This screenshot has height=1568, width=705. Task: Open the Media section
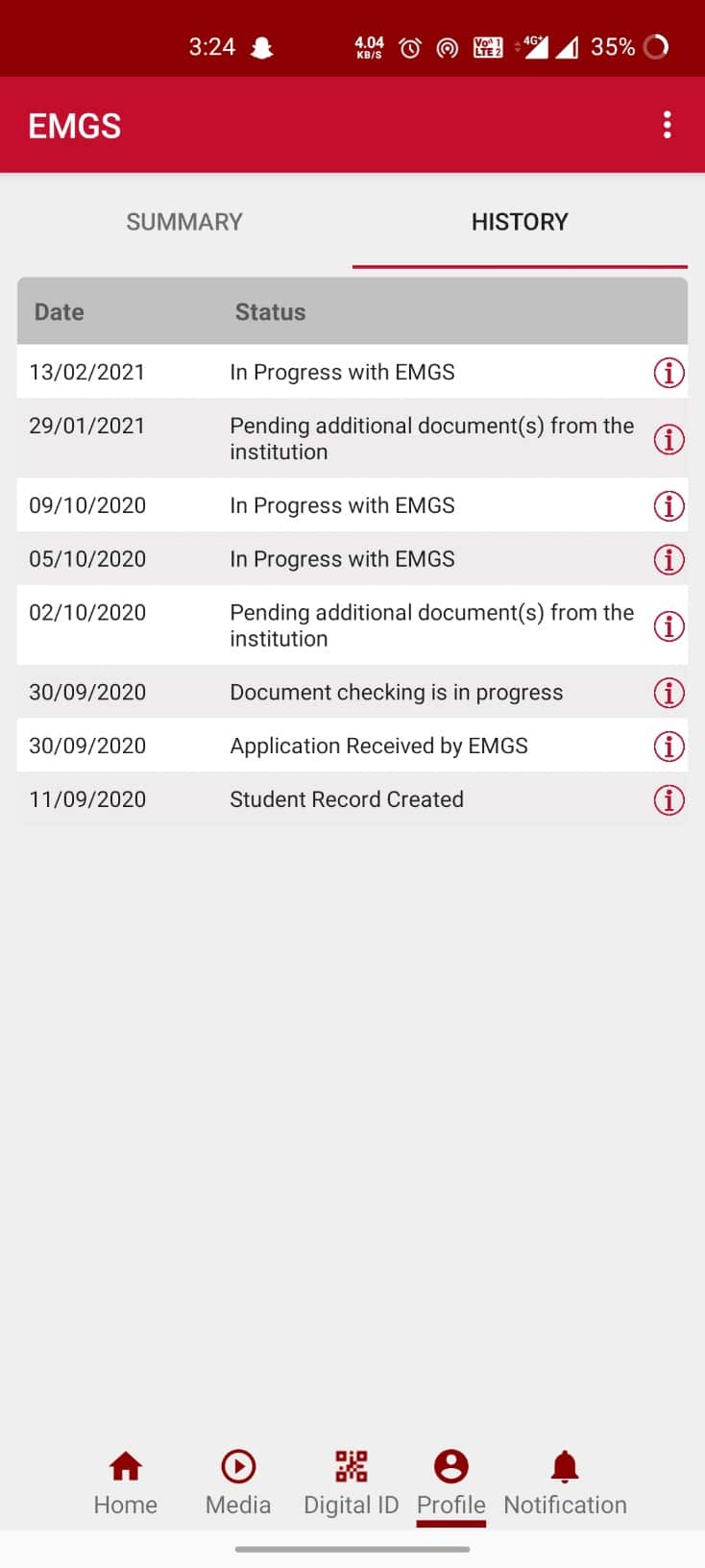[x=238, y=1482]
